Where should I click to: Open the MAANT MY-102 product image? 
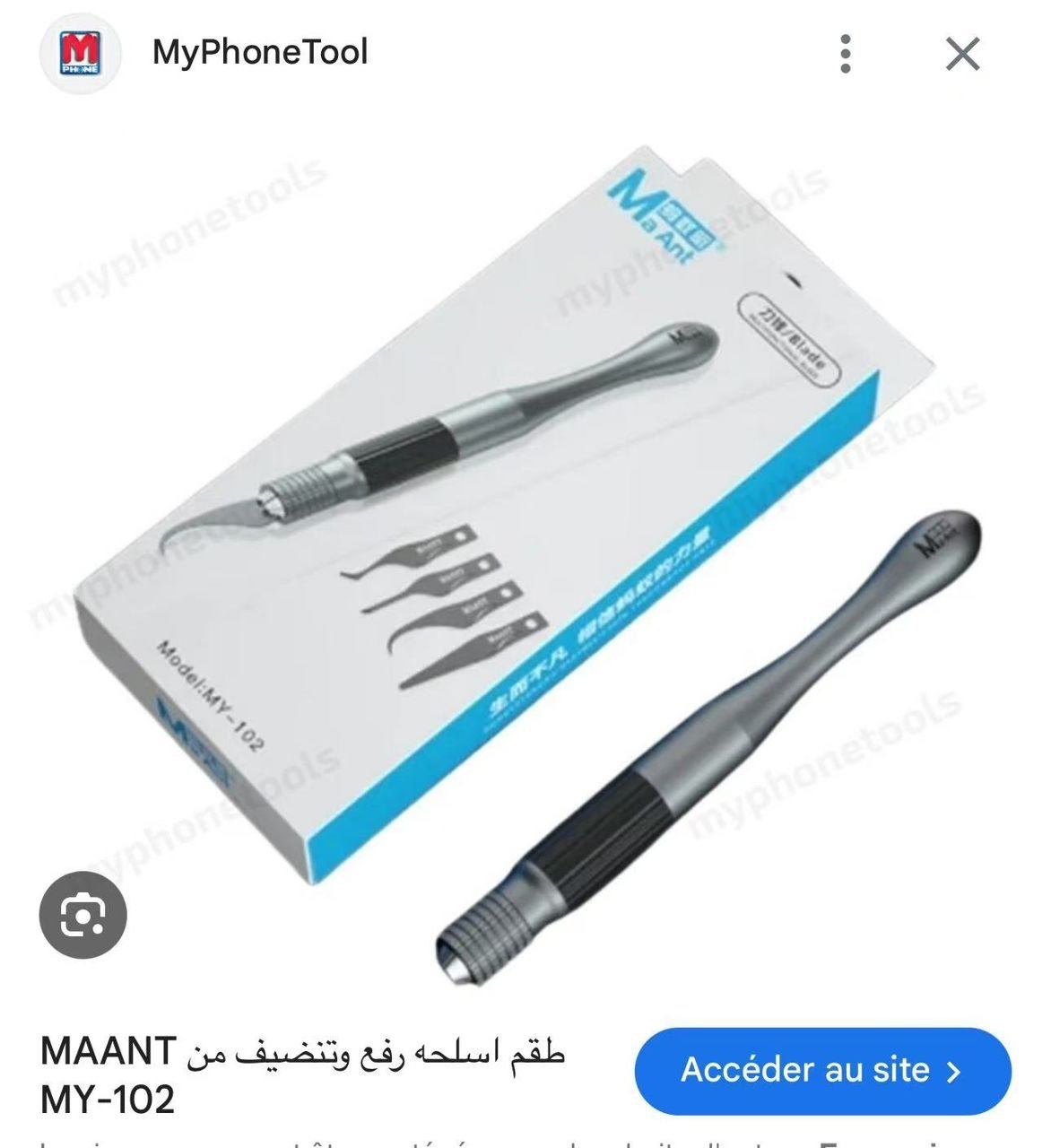tap(525, 556)
